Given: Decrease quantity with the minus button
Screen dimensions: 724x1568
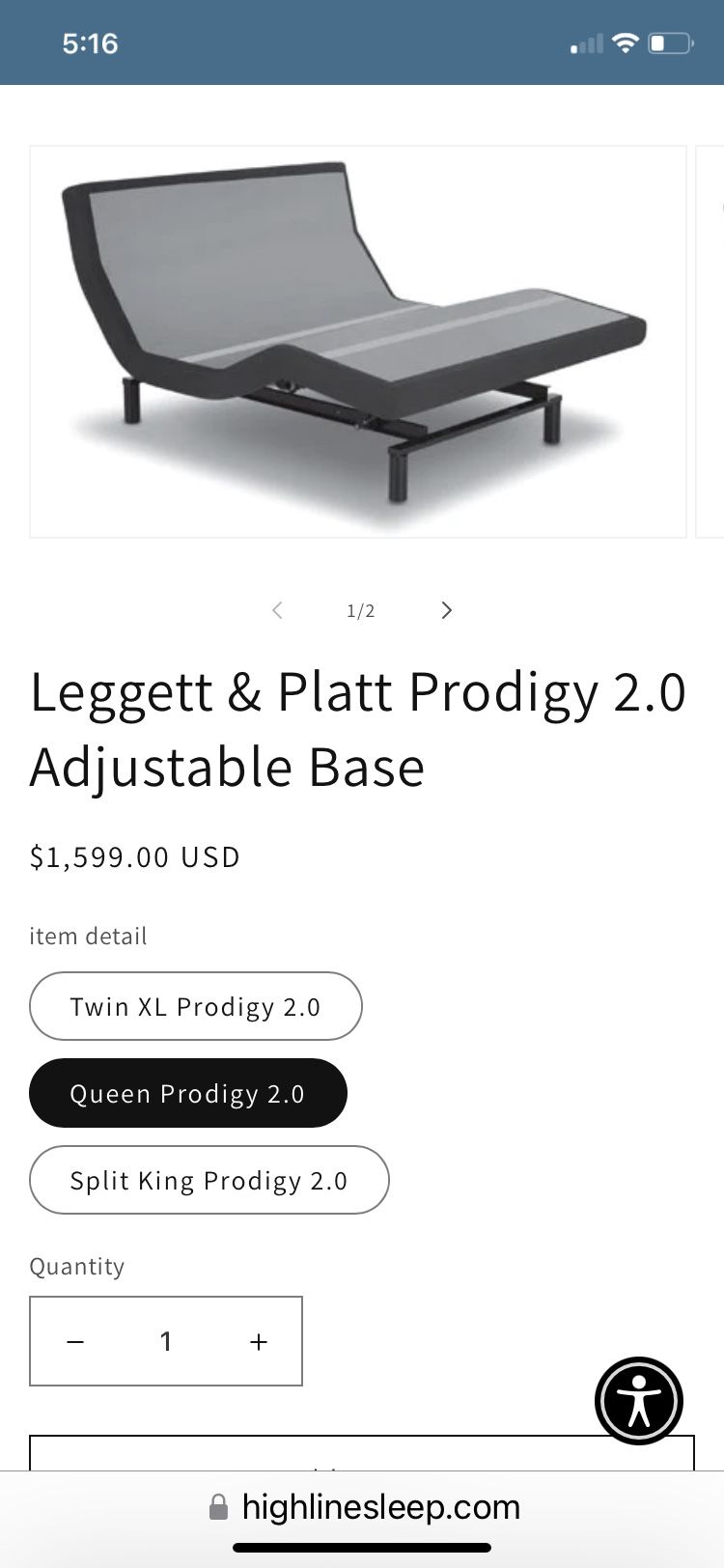Looking at the screenshot, I should (75, 1341).
